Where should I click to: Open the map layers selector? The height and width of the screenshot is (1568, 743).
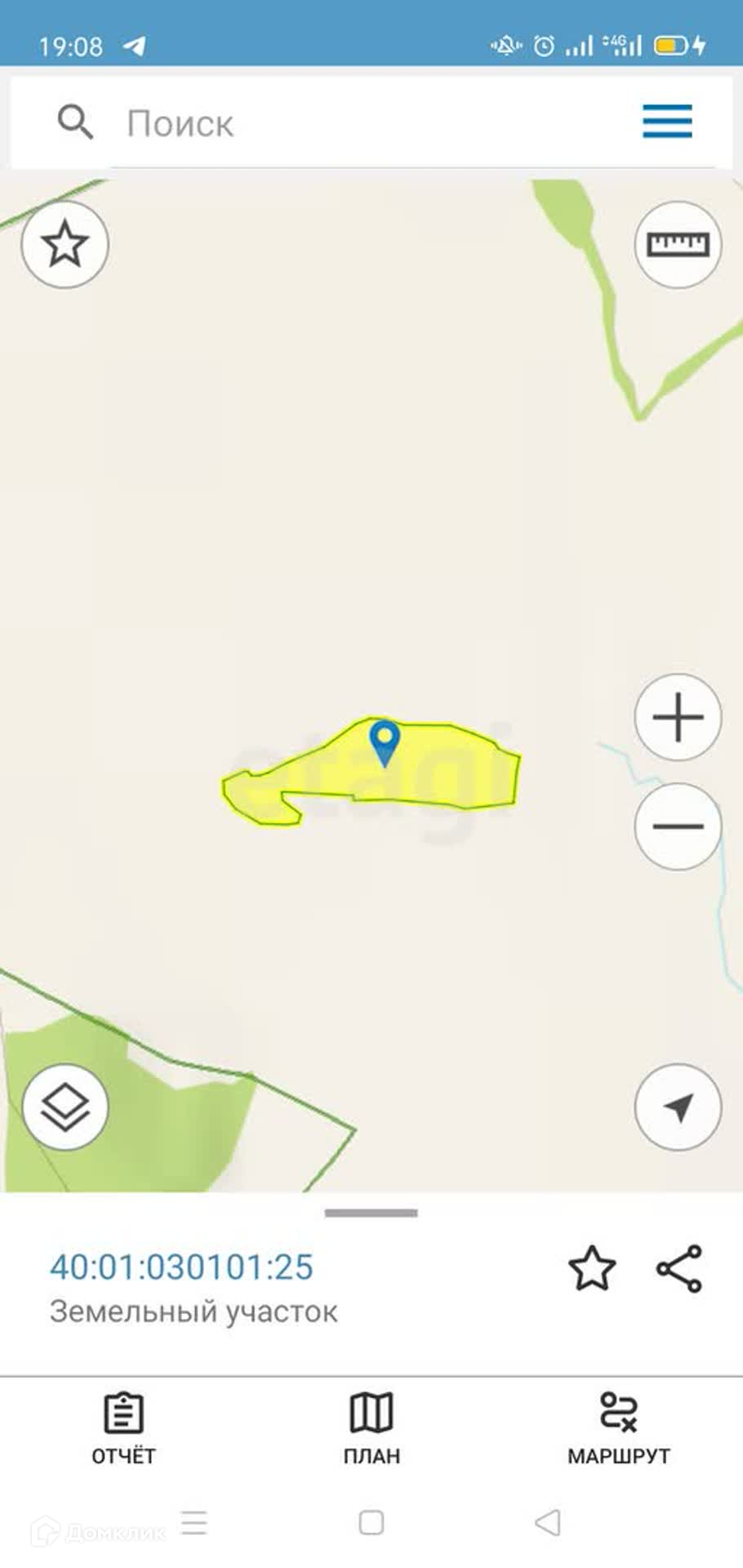[x=65, y=1107]
